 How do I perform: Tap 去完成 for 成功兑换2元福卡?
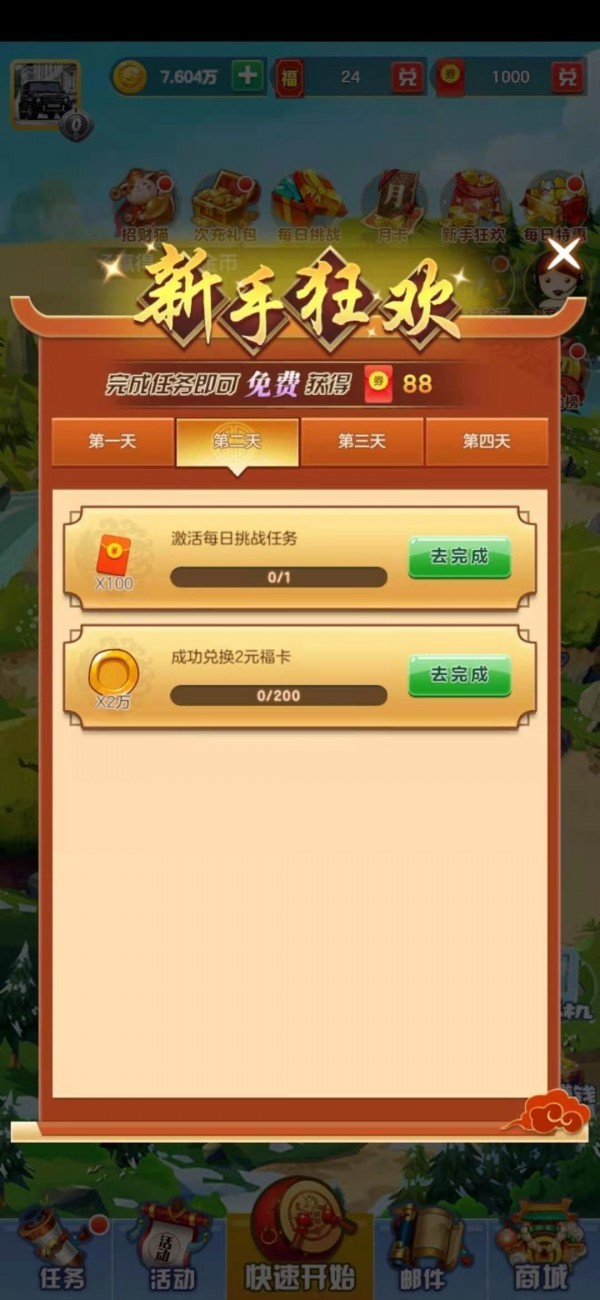(x=459, y=675)
